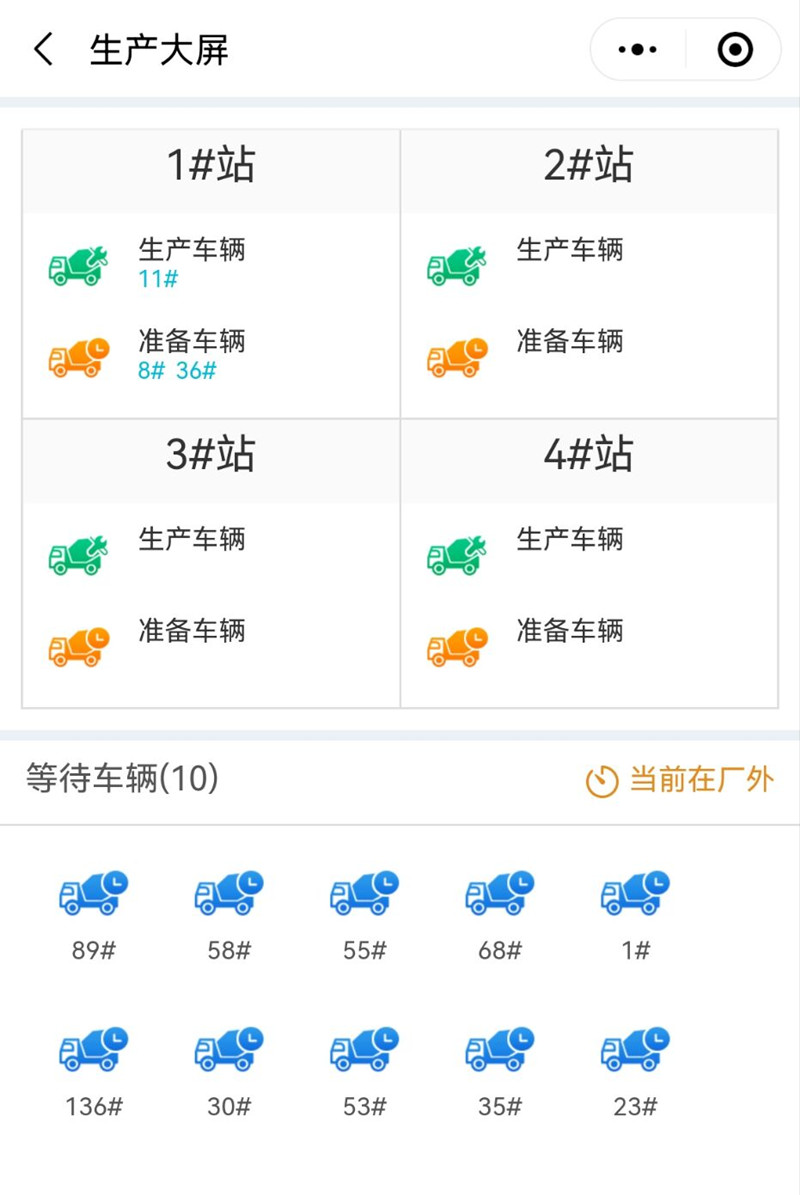The image size is (800, 1195).
Task: Click the blue truck icon labeled 30#
Action: (x=228, y=1048)
